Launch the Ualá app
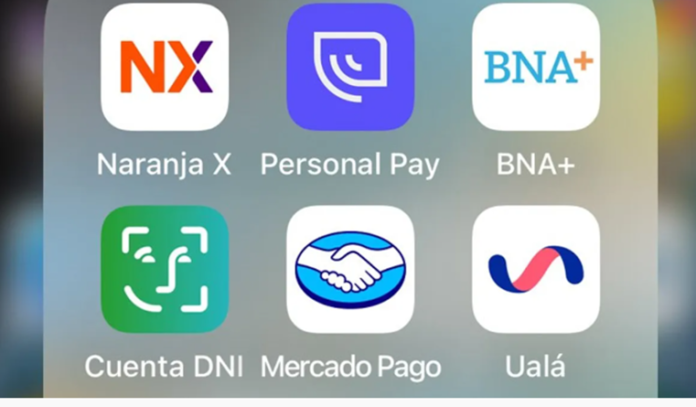Screen dimensions: 696x407 coord(536,269)
